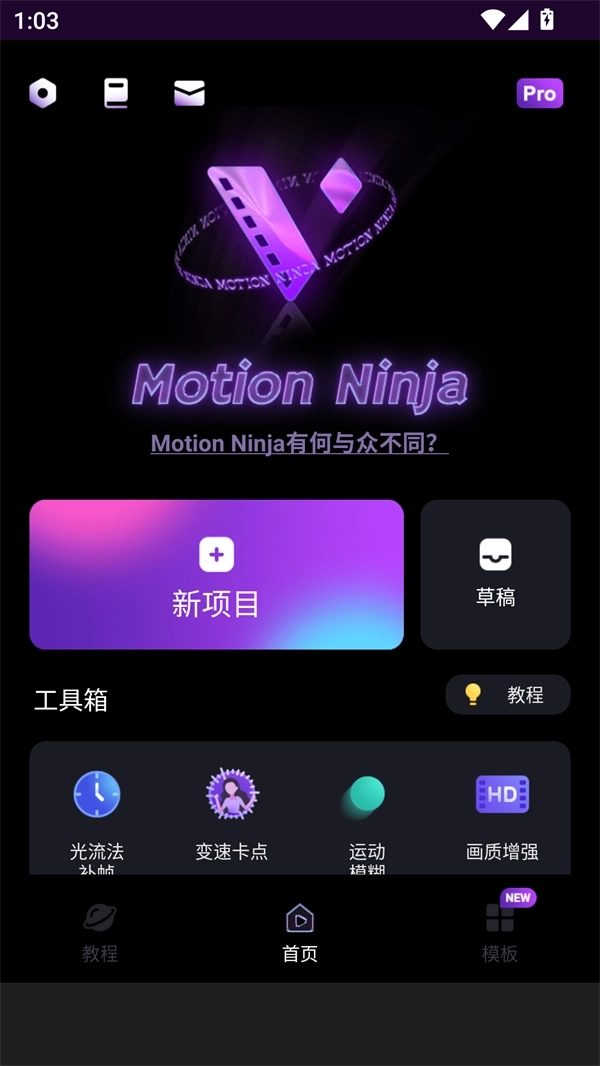The width and height of the screenshot is (600, 1066).
Task: Choose the 画质增强 HD tool
Action: click(502, 812)
